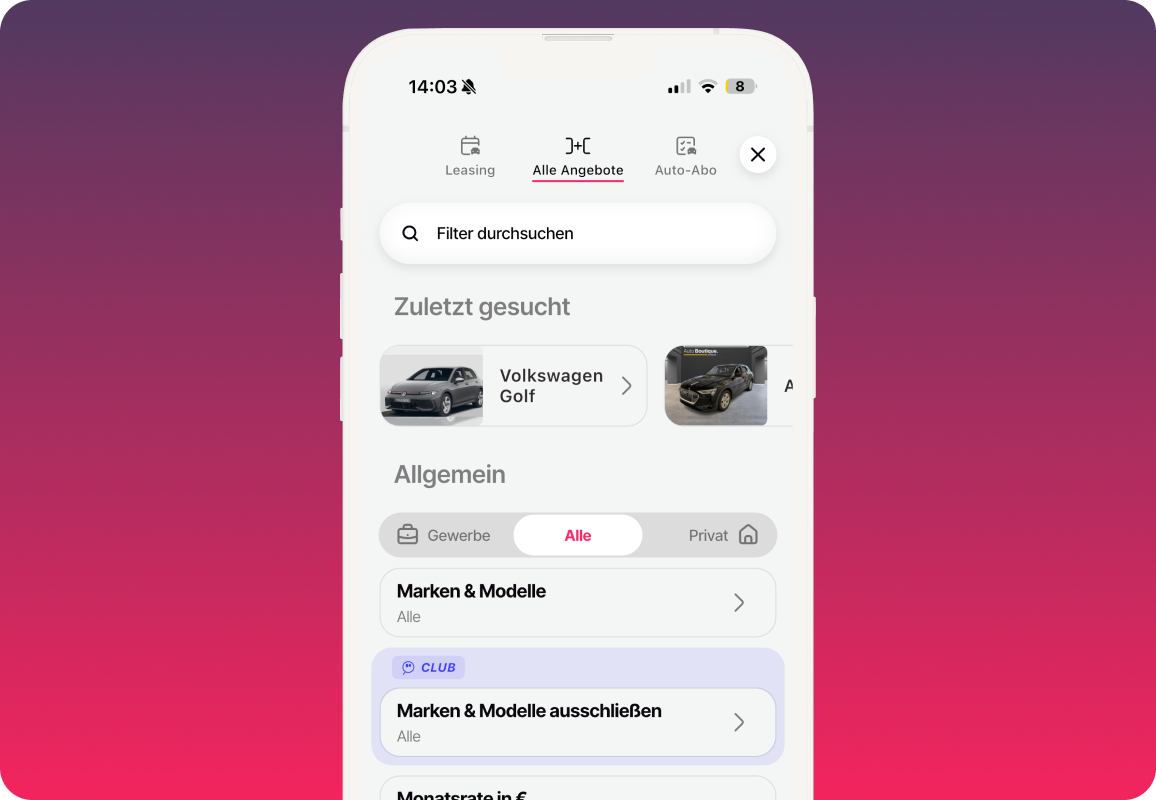Switch to the Leasing tab
The image size is (1156, 800).
pyautogui.click(x=470, y=157)
